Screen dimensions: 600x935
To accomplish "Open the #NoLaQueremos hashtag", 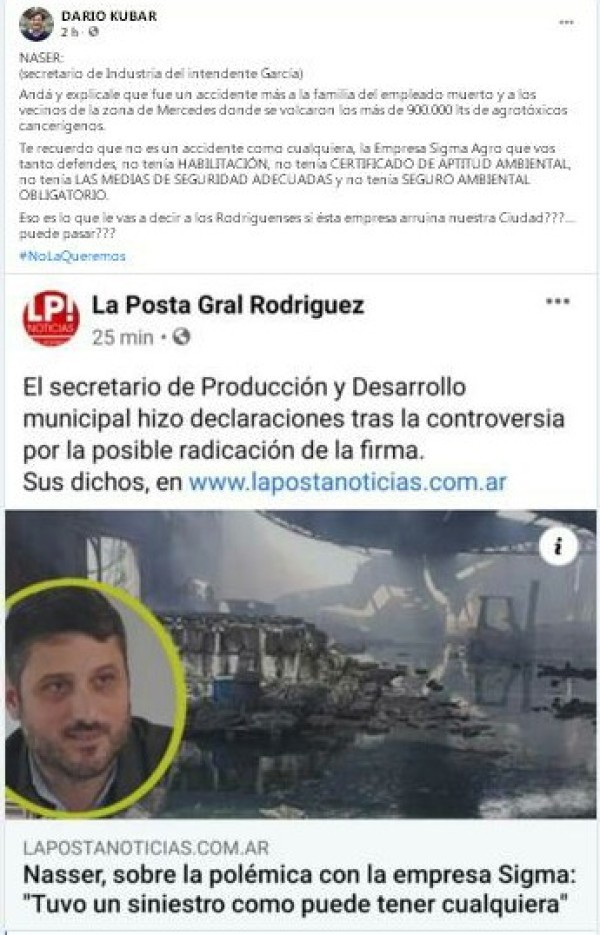I will point(72,256).
